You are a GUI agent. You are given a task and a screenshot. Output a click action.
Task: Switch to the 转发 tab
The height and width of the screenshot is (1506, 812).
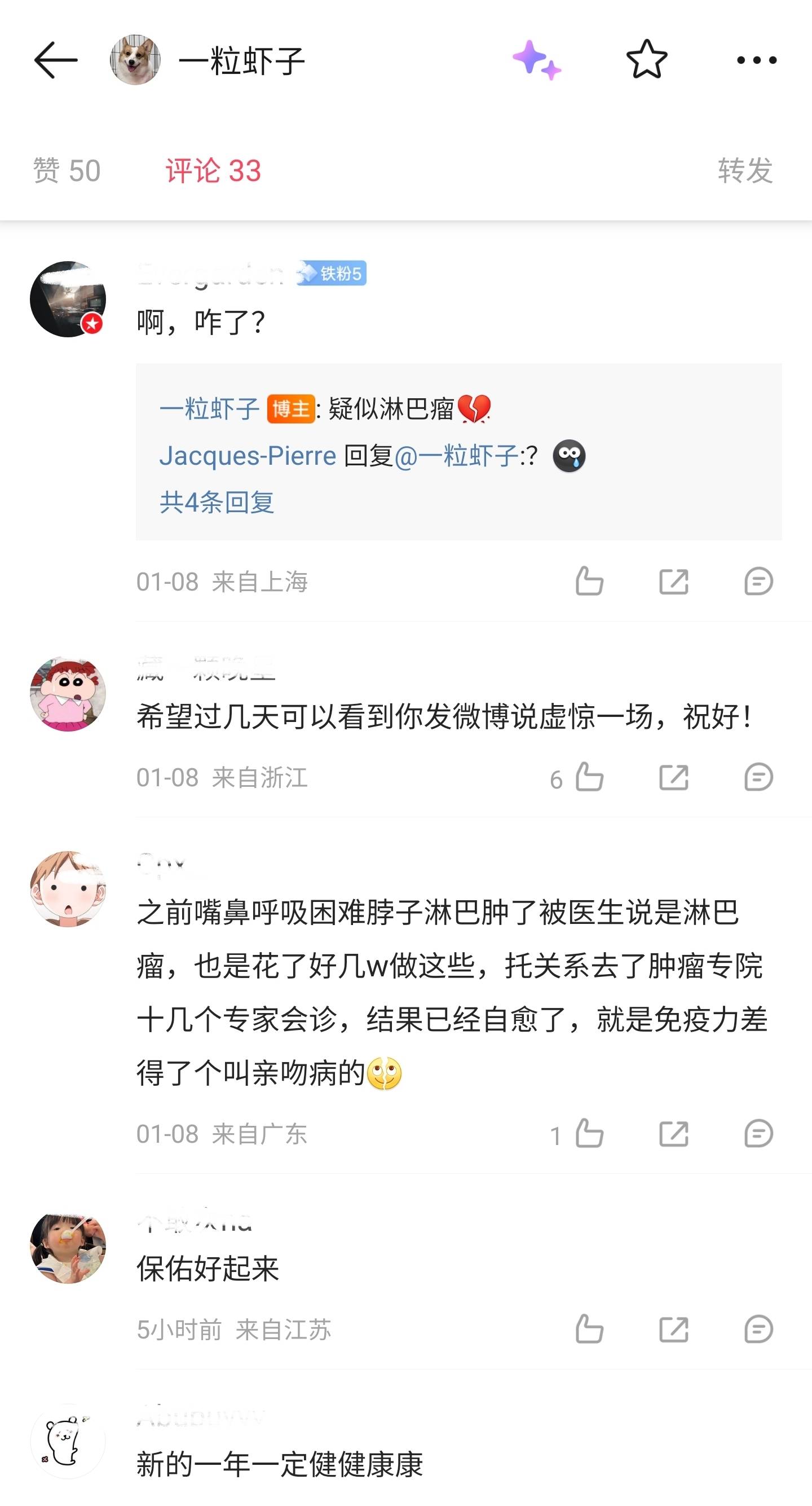(x=745, y=171)
